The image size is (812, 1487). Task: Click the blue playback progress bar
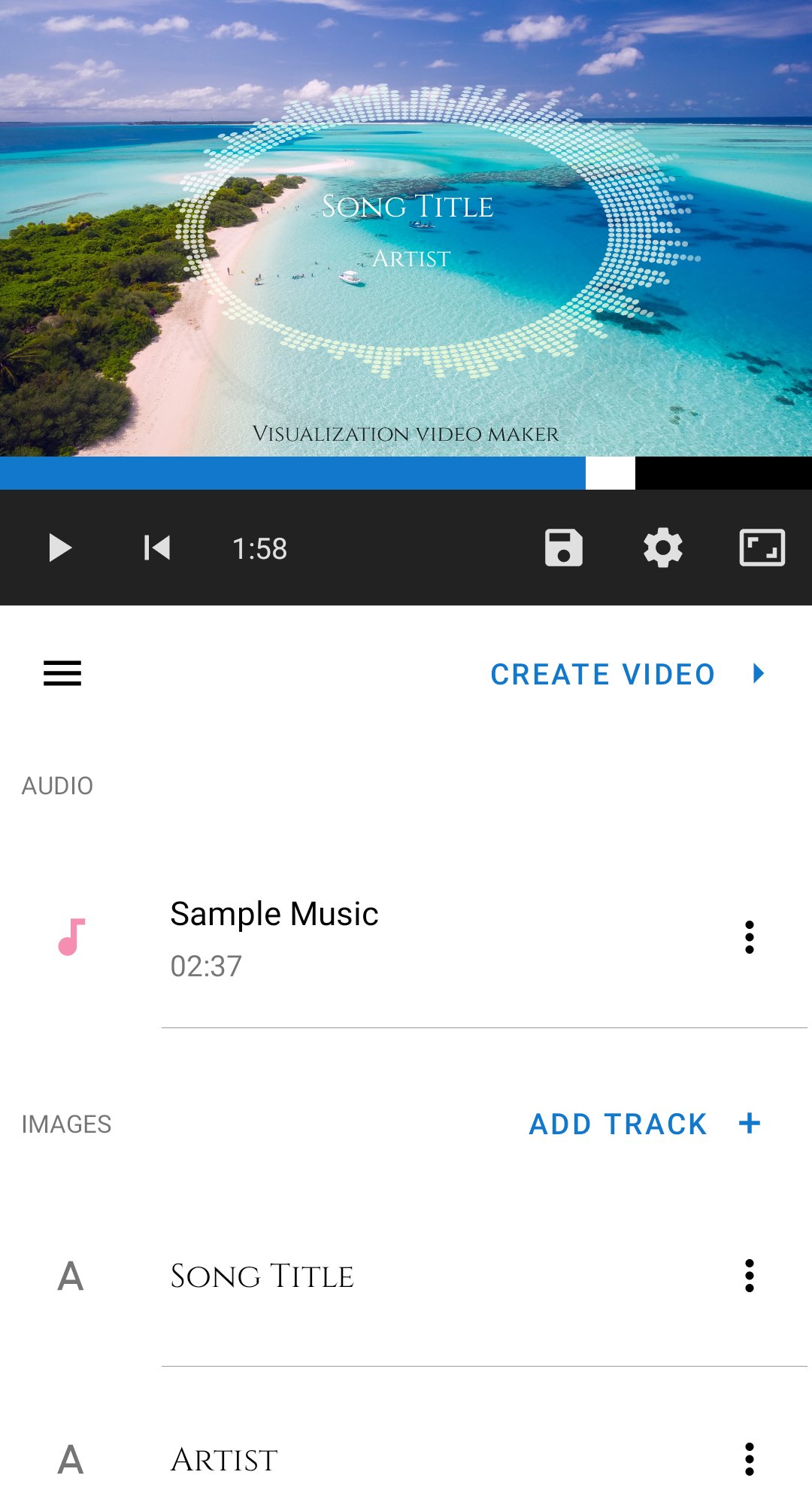[293, 472]
